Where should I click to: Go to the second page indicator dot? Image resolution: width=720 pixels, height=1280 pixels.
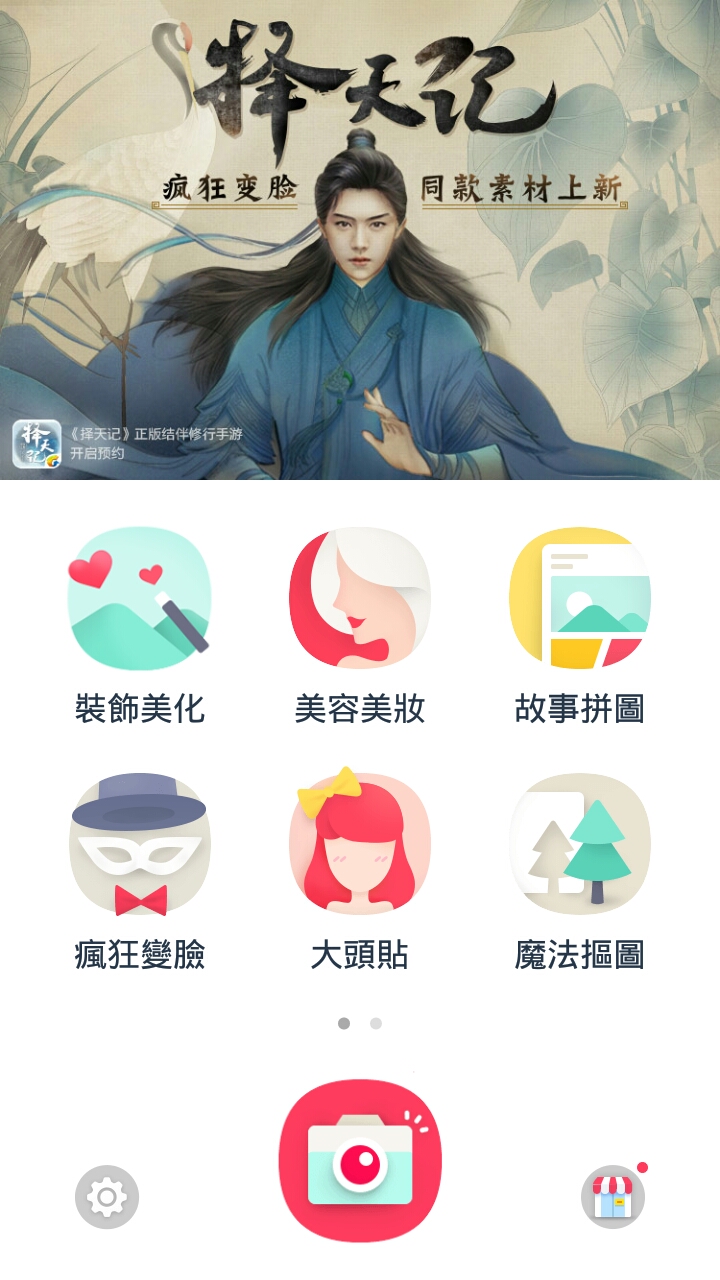coord(376,1023)
